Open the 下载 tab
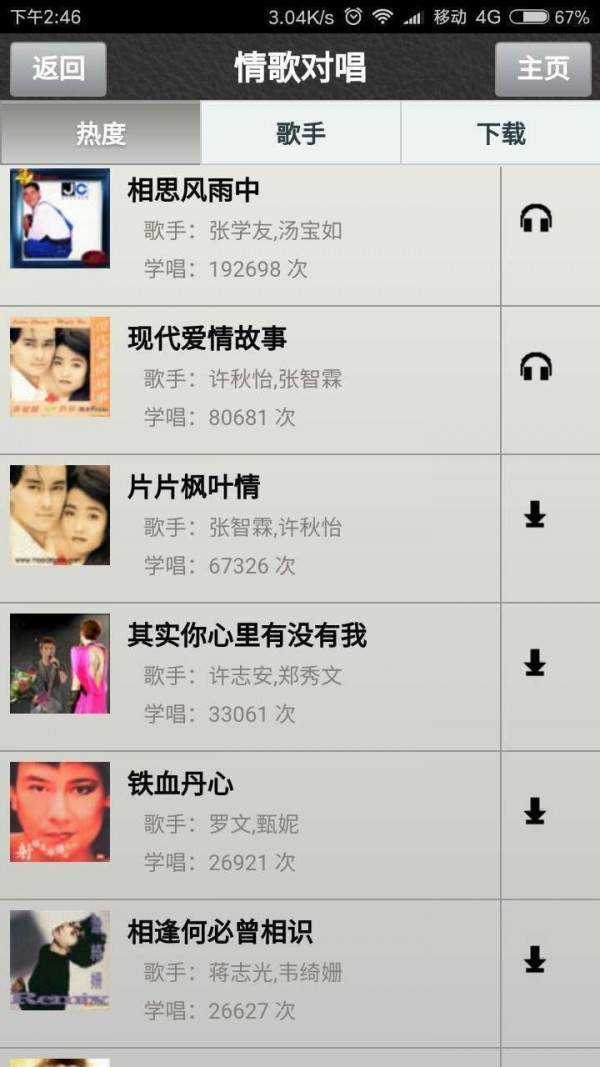 [x=501, y=133]
